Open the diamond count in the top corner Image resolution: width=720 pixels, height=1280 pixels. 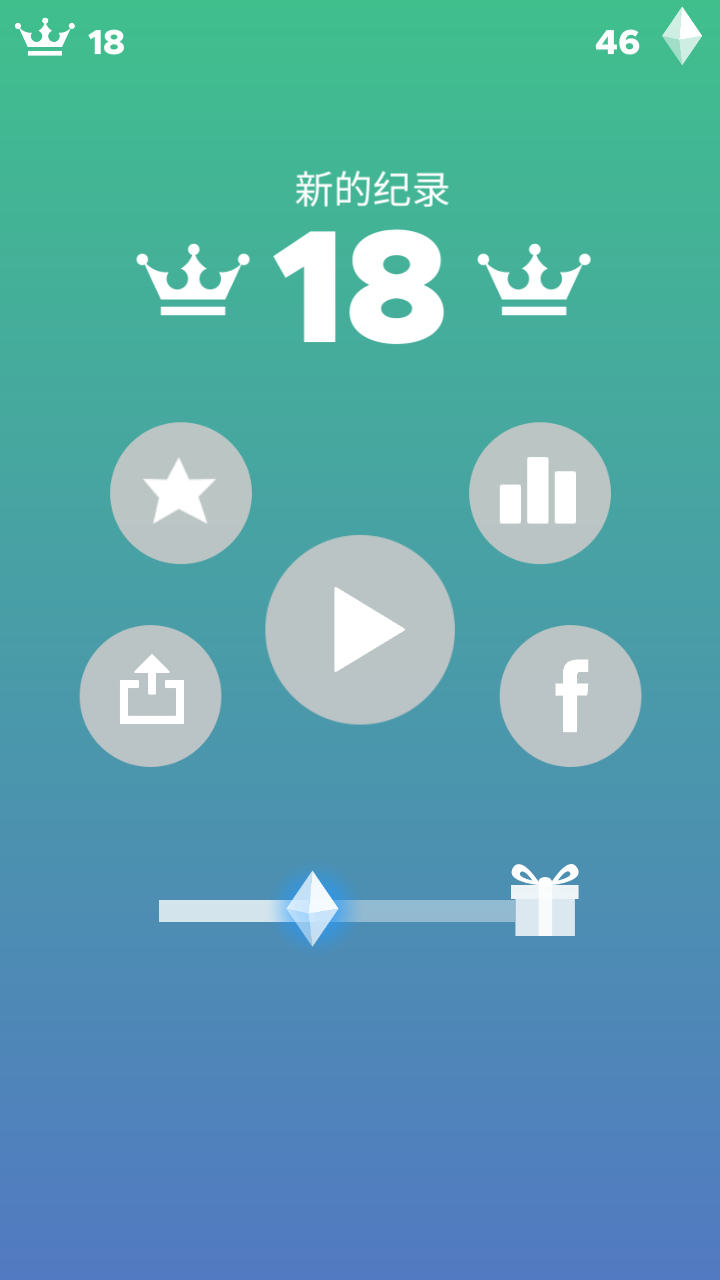(650, 40)
